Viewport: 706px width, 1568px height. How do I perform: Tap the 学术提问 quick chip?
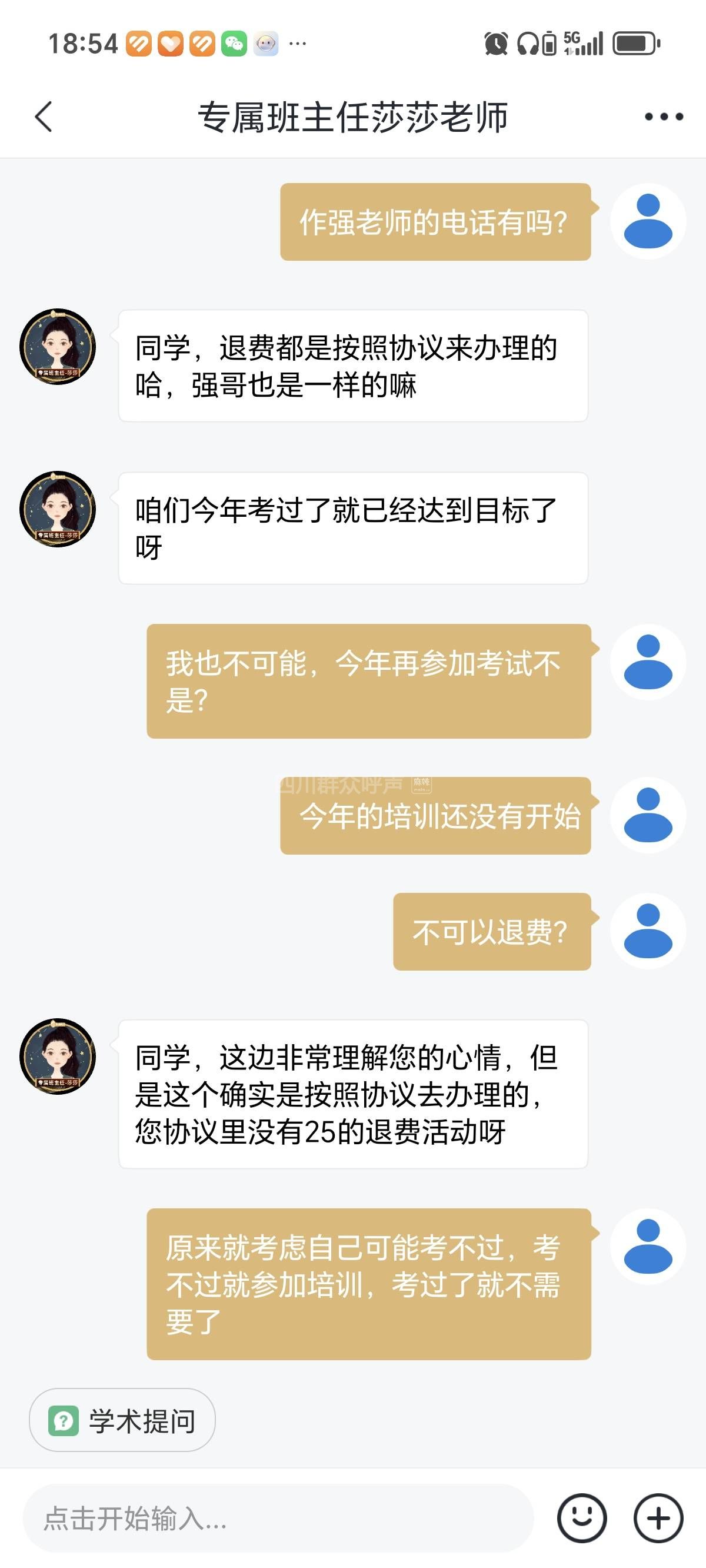(122, 1421)
